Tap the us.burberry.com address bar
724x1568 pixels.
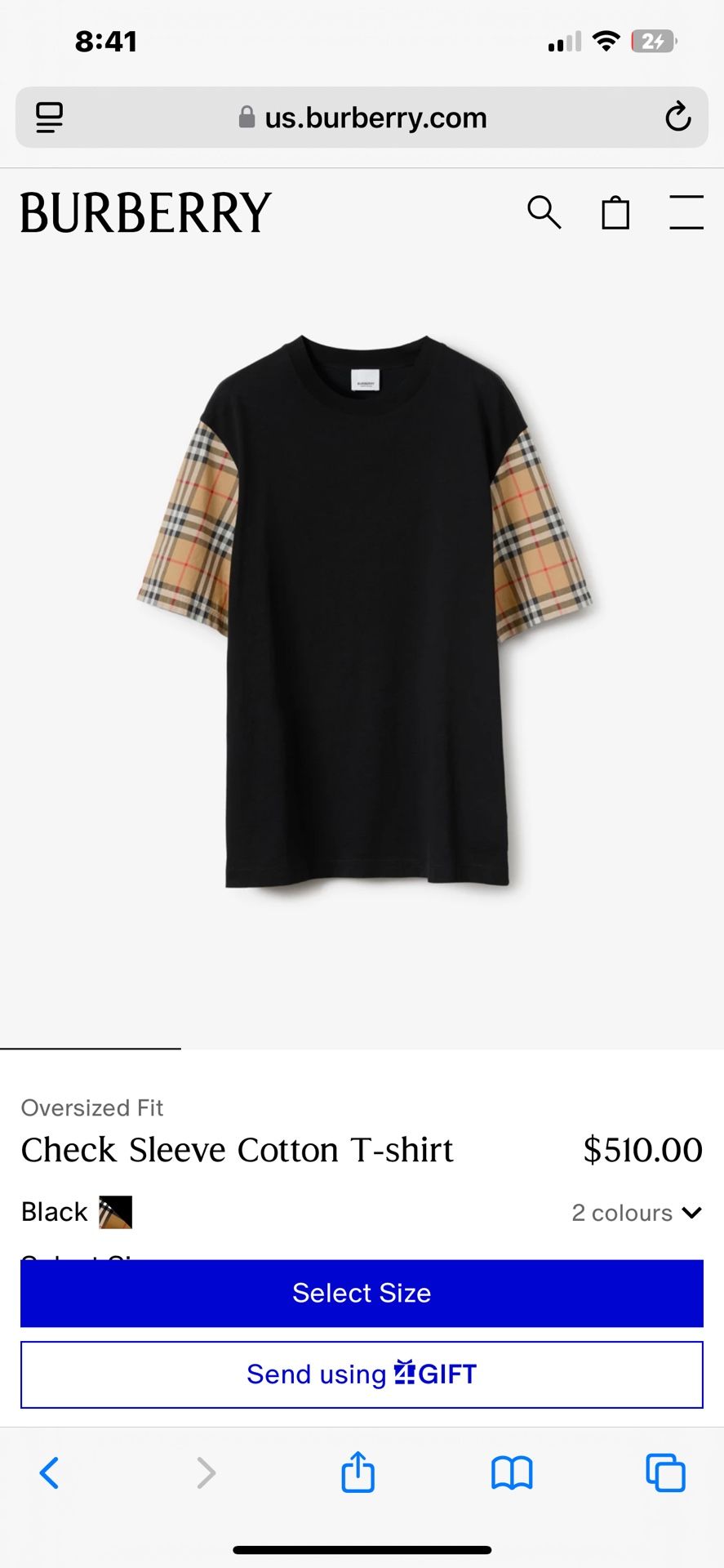pos(375,117)
